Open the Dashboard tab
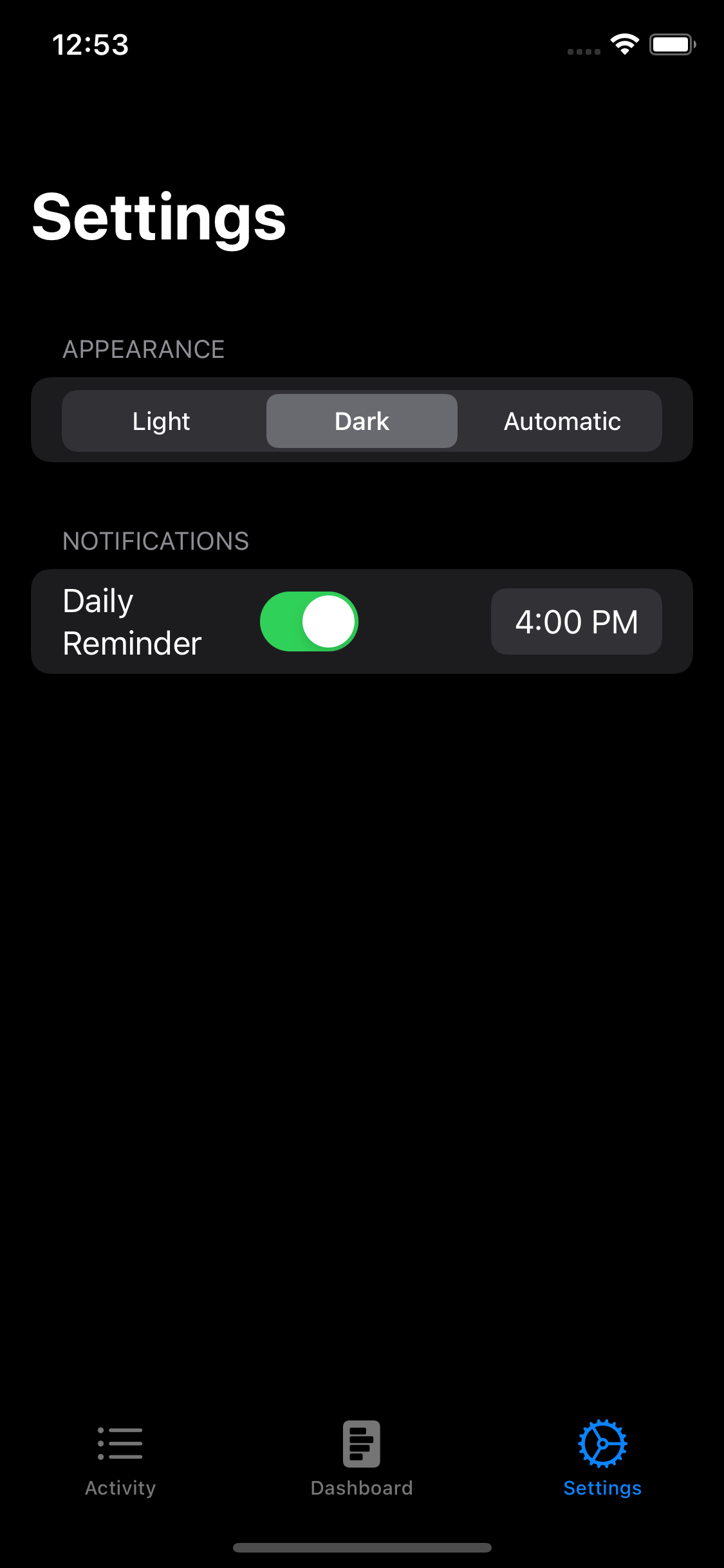 tap(362, 1458)
